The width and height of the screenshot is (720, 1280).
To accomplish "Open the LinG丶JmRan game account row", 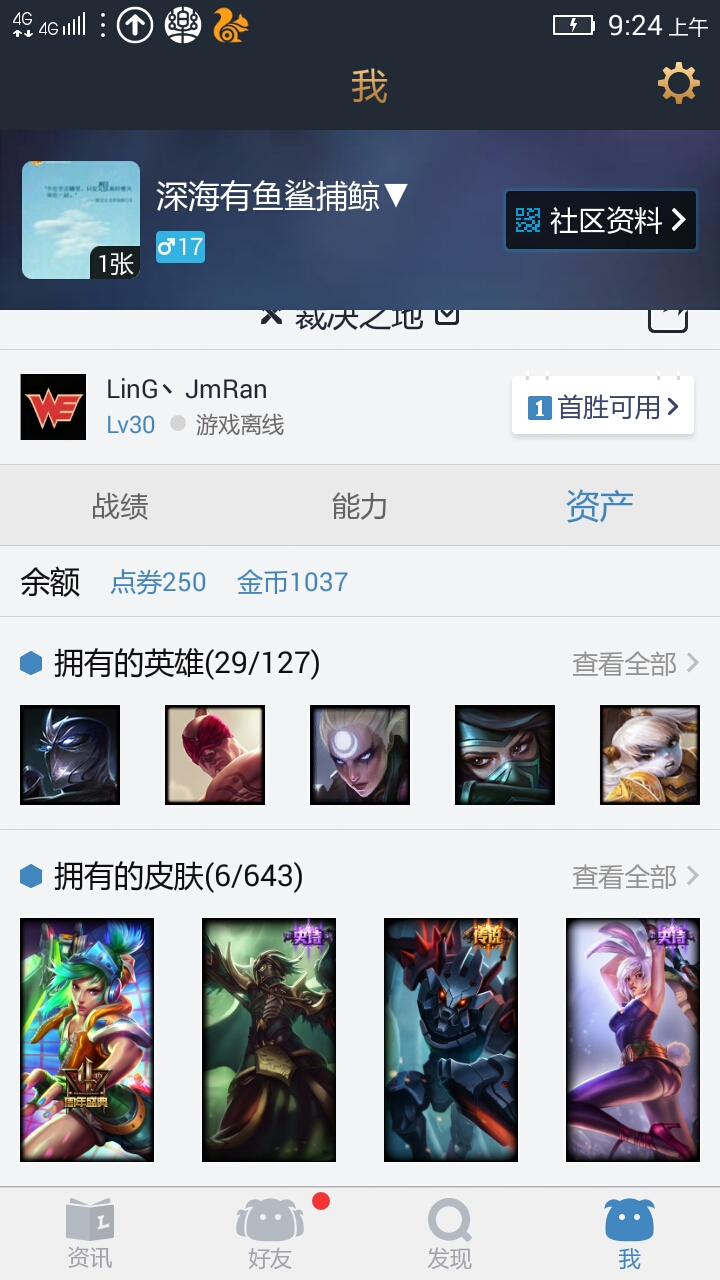I will (360, 407).
